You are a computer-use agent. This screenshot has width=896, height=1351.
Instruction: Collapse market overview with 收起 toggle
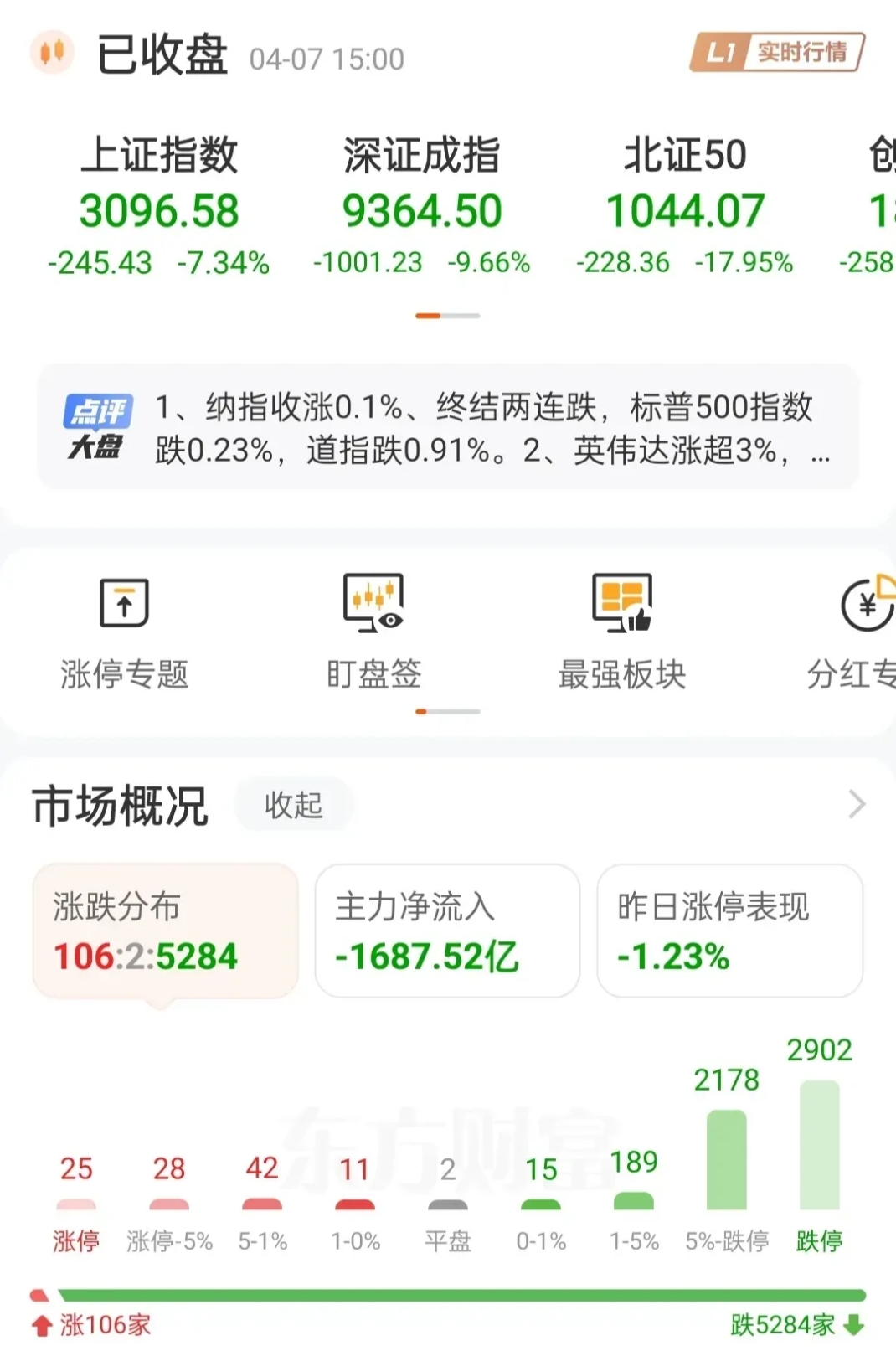tap(292, 804)
